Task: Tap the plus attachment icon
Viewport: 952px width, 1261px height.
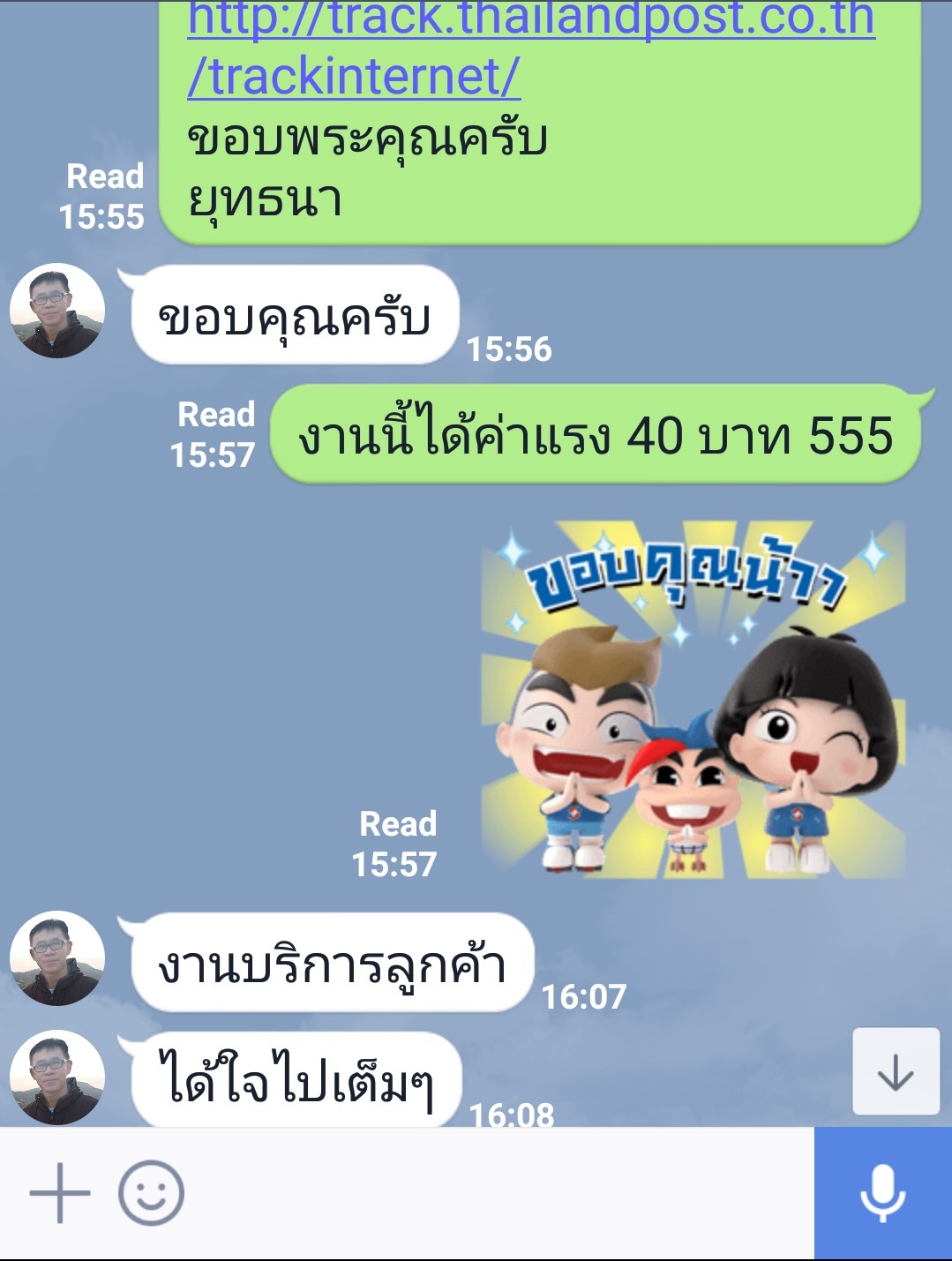Action: tap(59, 1193)
